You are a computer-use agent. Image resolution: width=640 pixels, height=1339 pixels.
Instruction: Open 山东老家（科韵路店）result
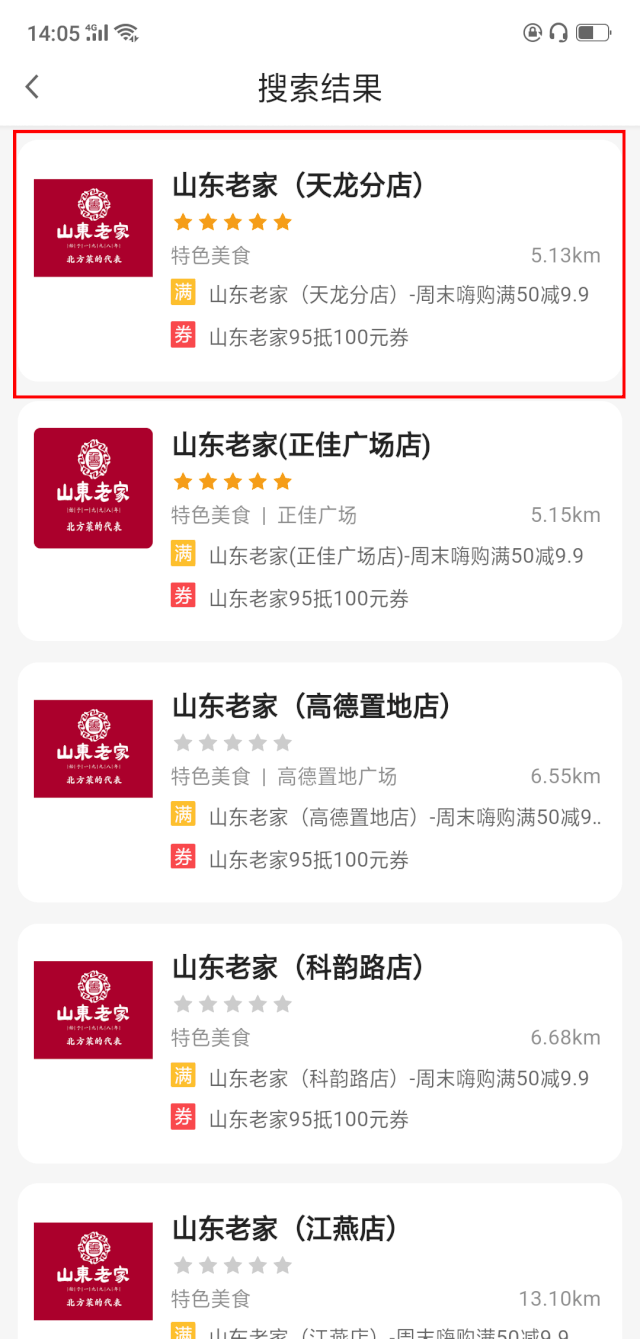320,1043
